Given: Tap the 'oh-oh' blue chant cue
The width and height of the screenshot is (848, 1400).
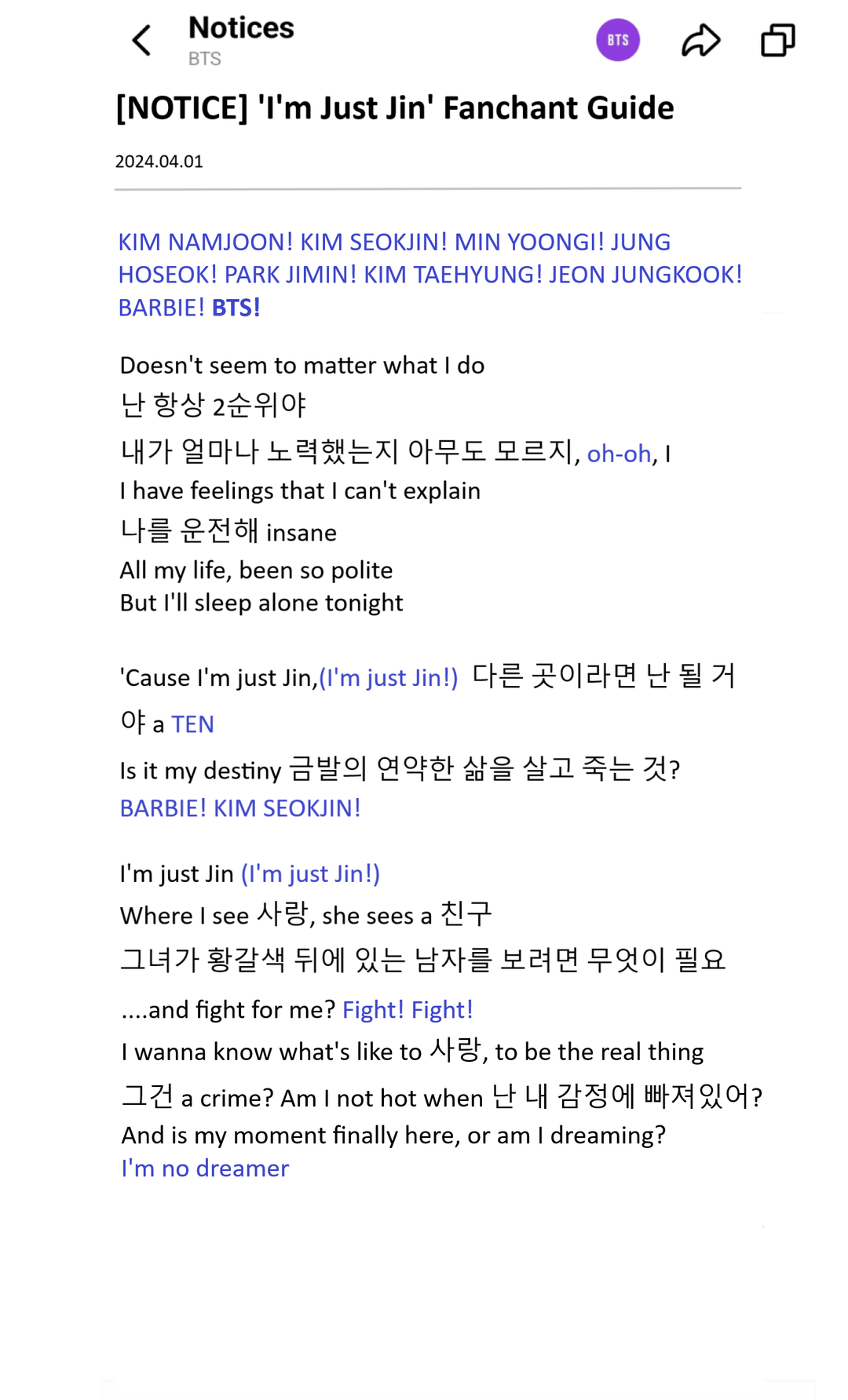Looking at the screenshot, I should tap(620, 454).
